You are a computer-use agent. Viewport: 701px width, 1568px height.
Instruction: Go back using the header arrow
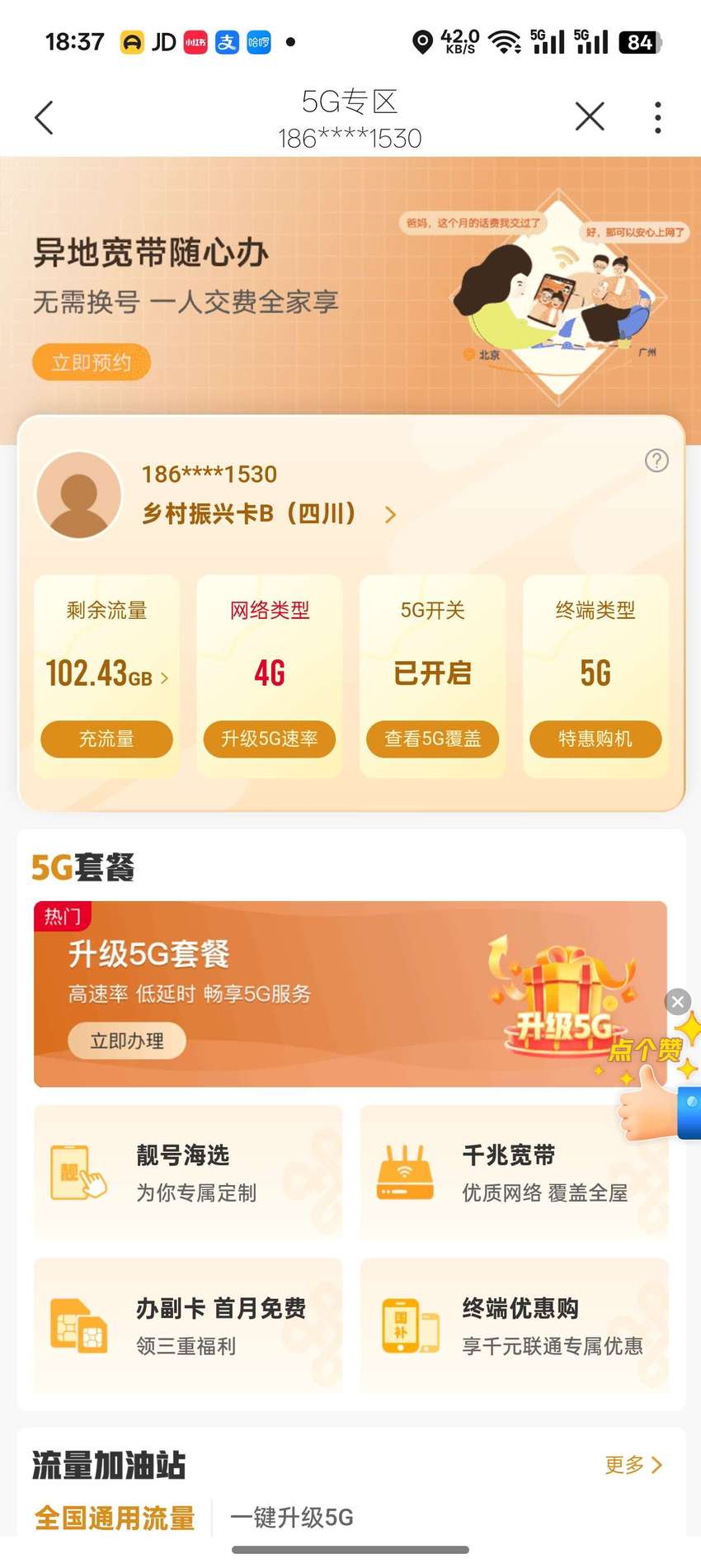[45, 117]
